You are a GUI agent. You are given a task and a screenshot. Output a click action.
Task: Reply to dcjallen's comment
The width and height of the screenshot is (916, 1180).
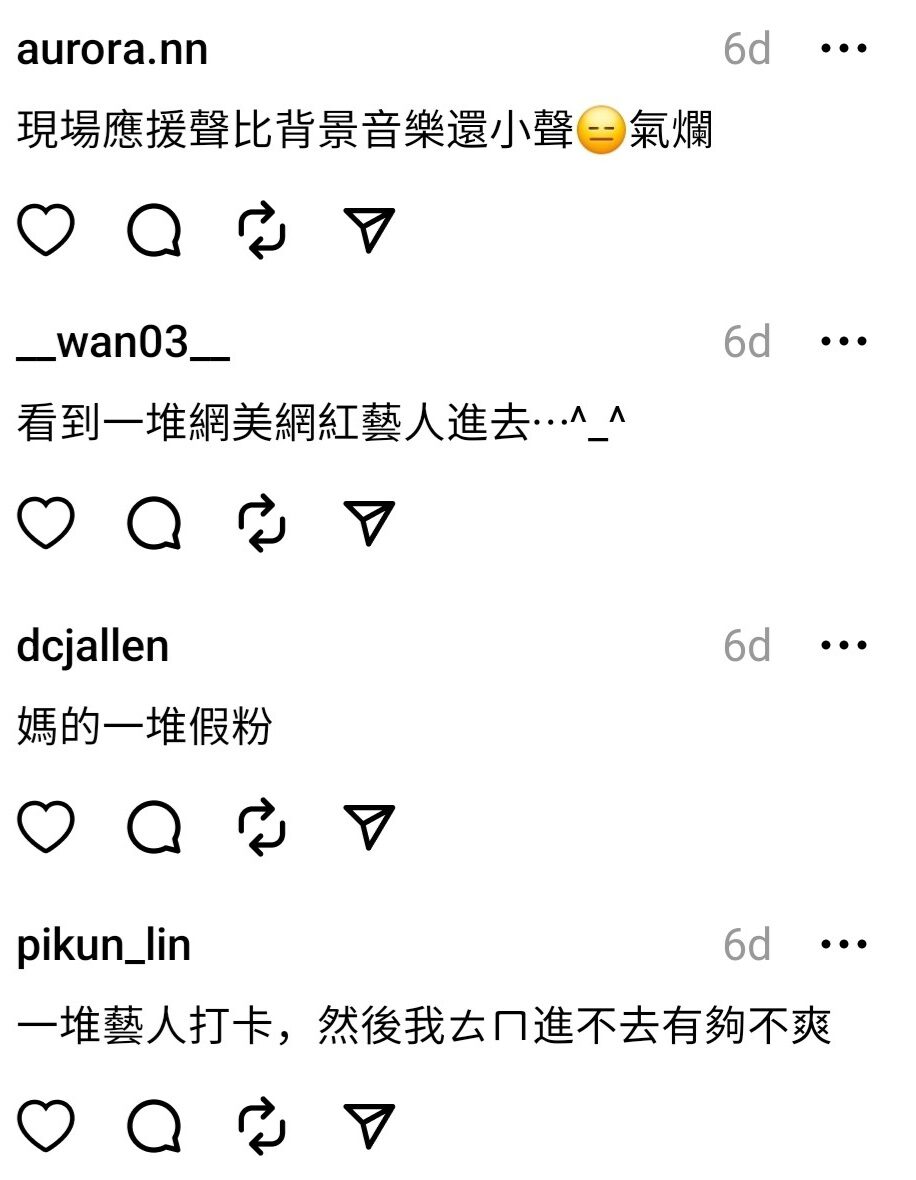[x=154, y=827]
